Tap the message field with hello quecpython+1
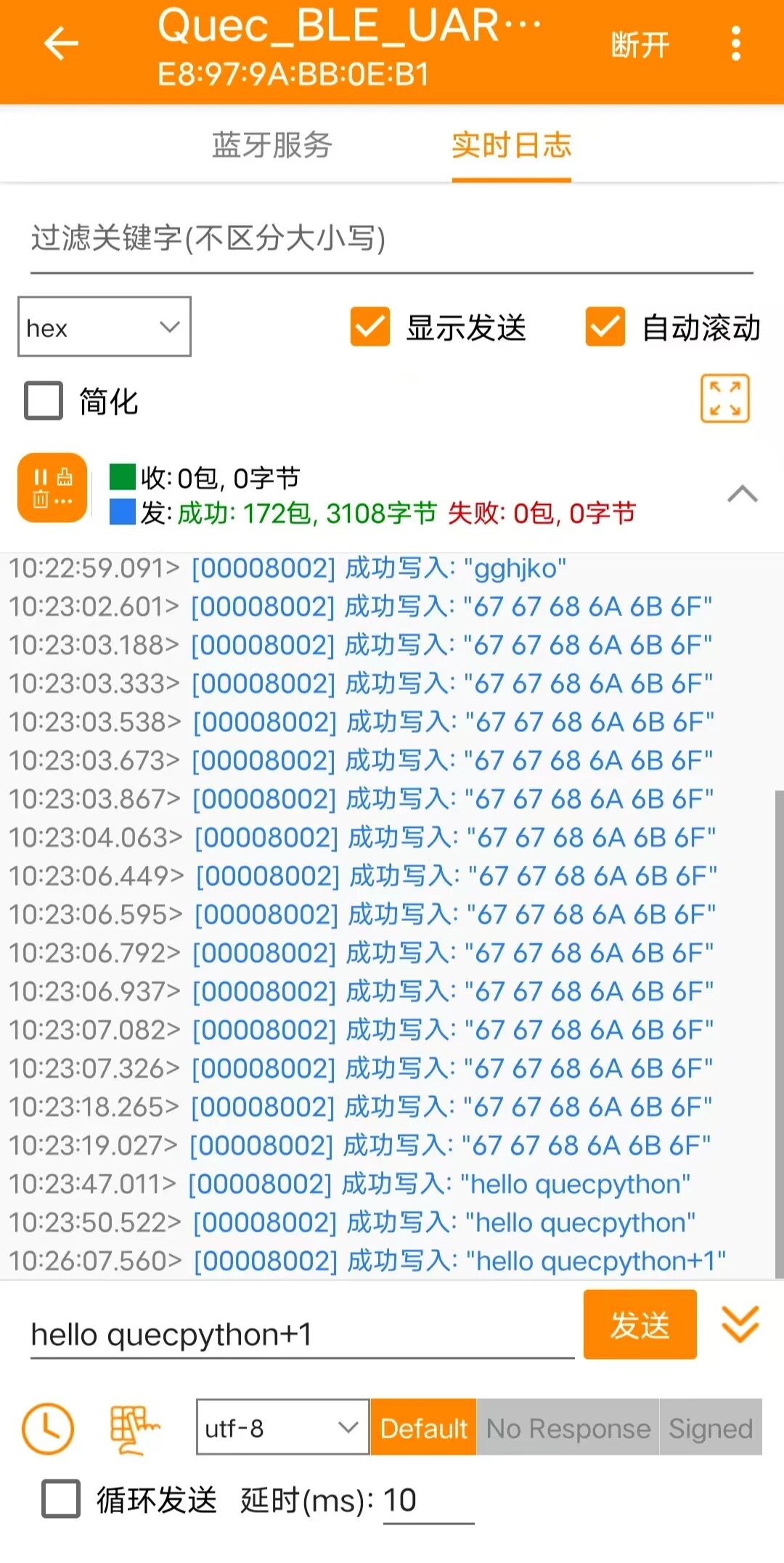 [301, 1335]
